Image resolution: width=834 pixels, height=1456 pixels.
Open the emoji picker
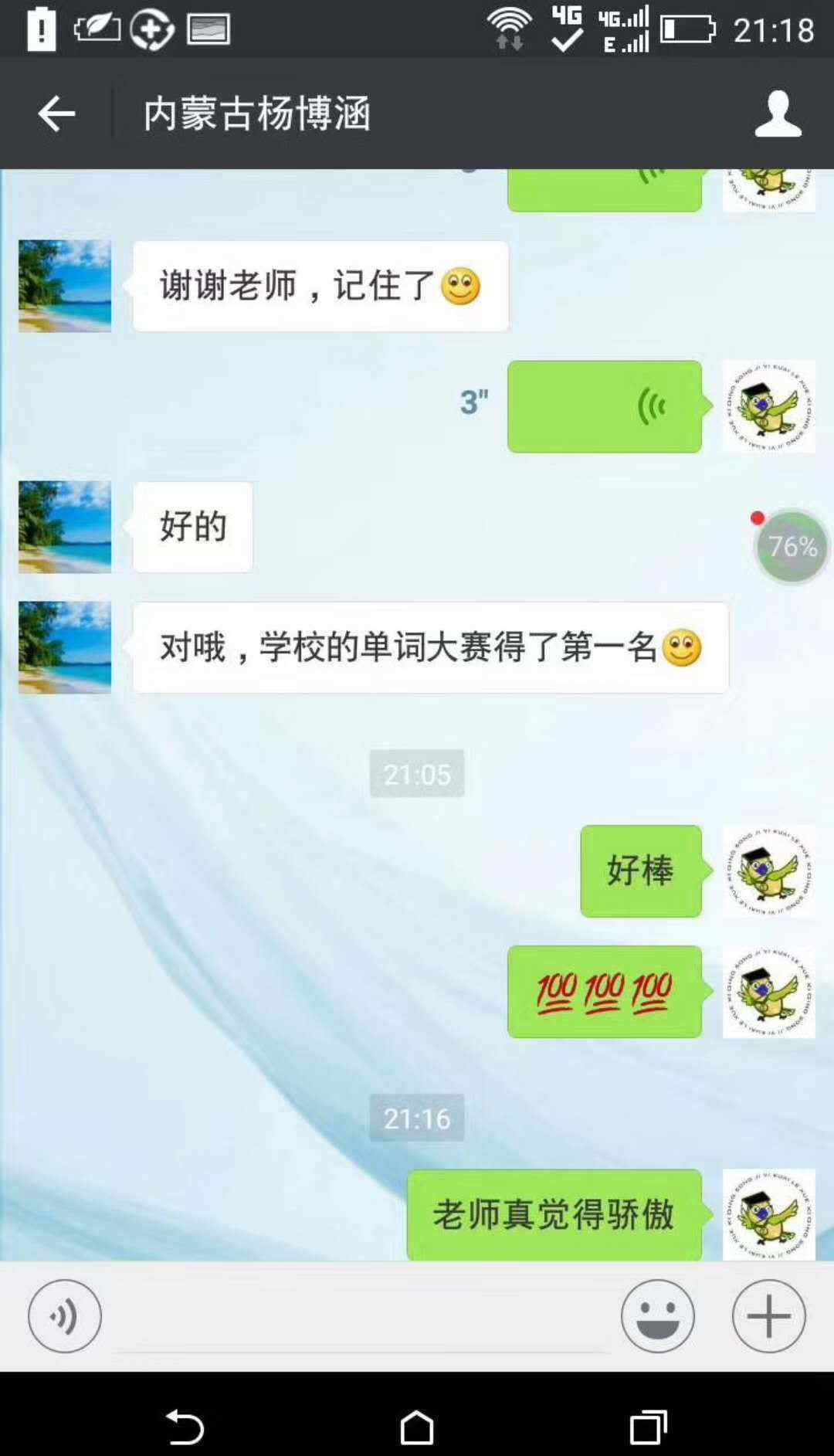tap(658, 1316)
